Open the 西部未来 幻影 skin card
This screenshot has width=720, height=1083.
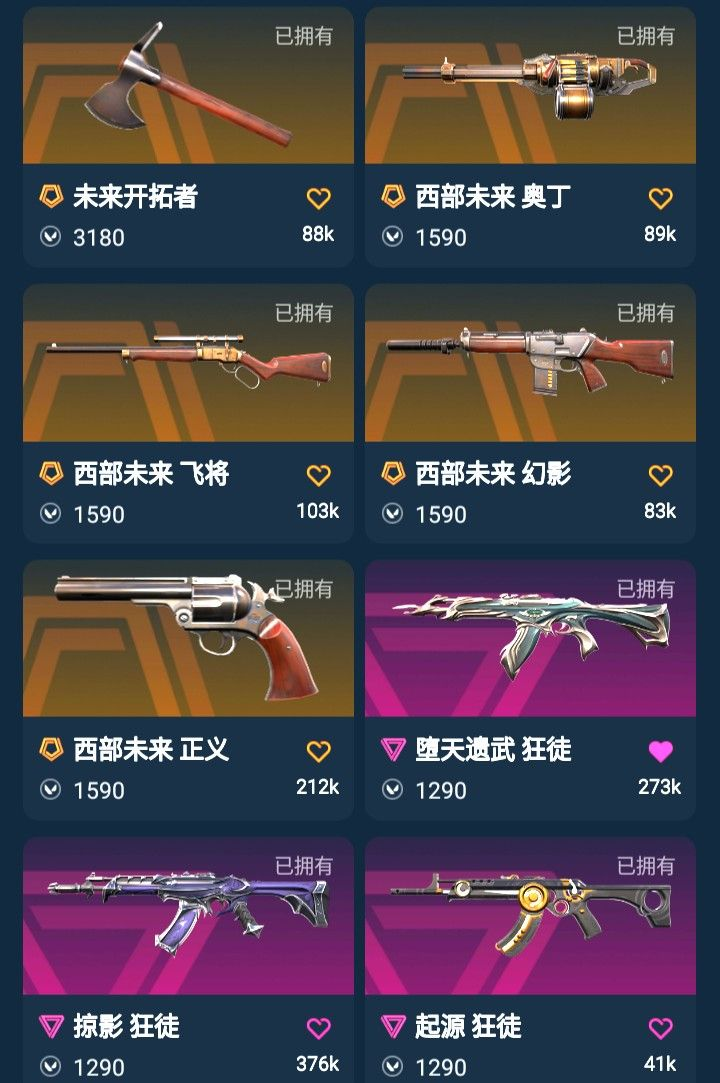[530, 365]
